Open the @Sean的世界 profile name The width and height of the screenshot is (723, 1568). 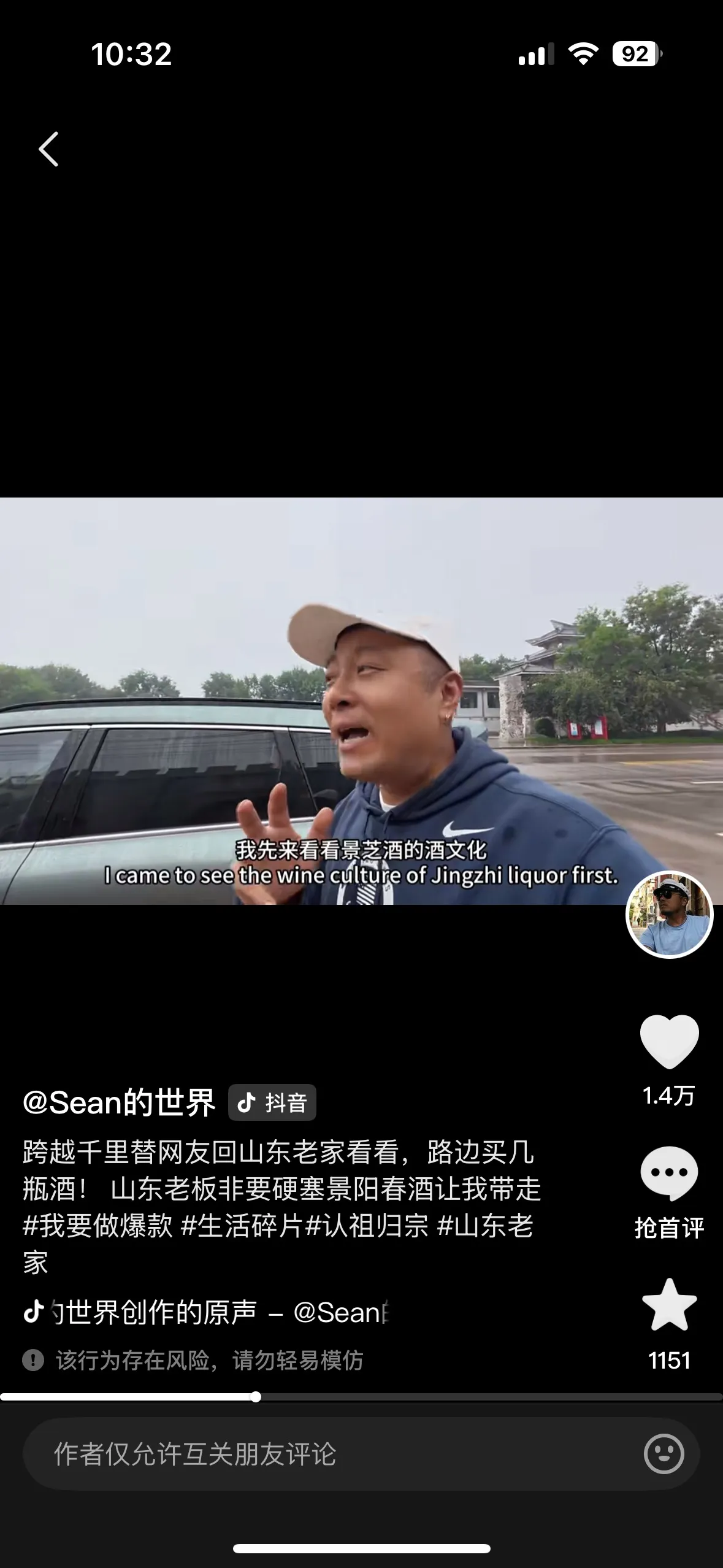click(120, 1102)
